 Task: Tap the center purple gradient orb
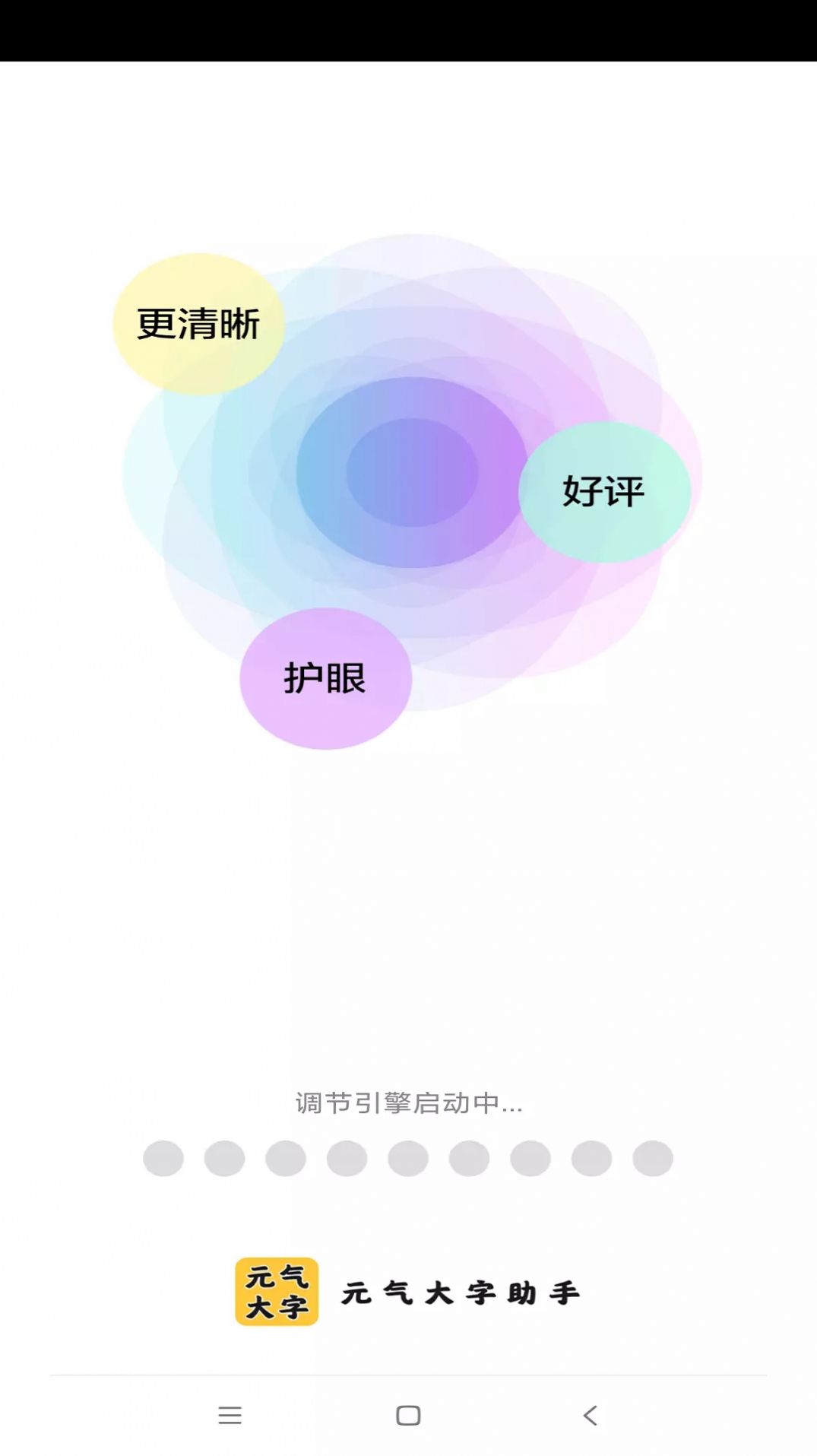click(x=410, y=471)
